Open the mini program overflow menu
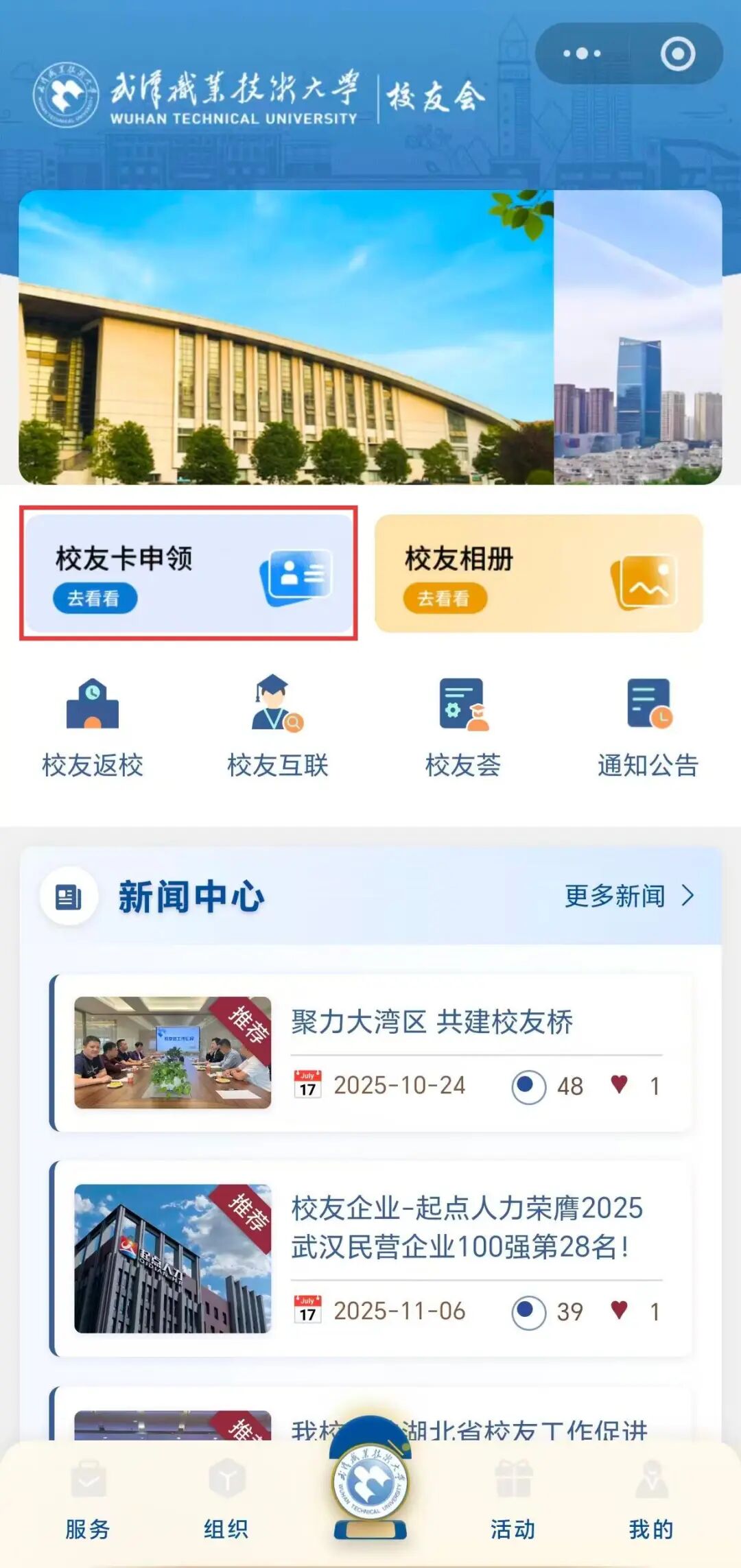Image resolution: width=741 pixels, height=1568 pixels. [x=582, y=54]
